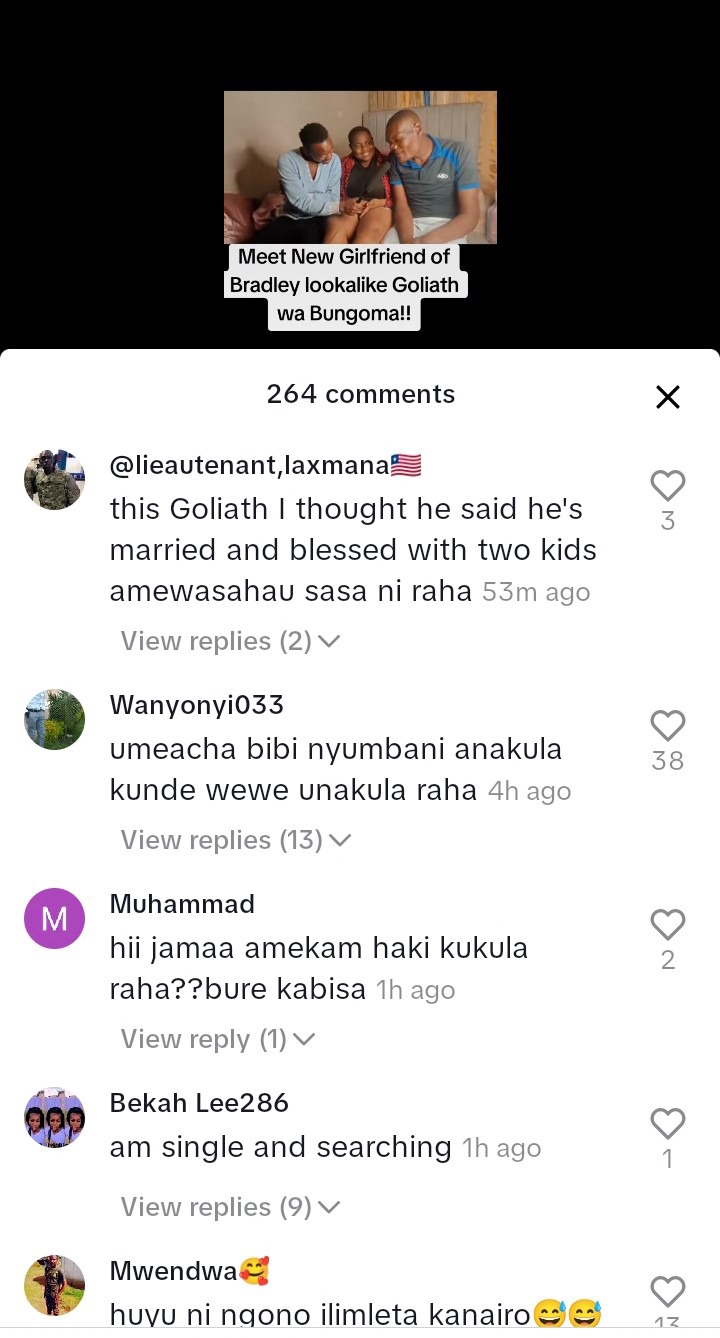Screen dimensions: 720x1338
Task: Like lieautenant,laxmana's comment
Action: (668, 486)
